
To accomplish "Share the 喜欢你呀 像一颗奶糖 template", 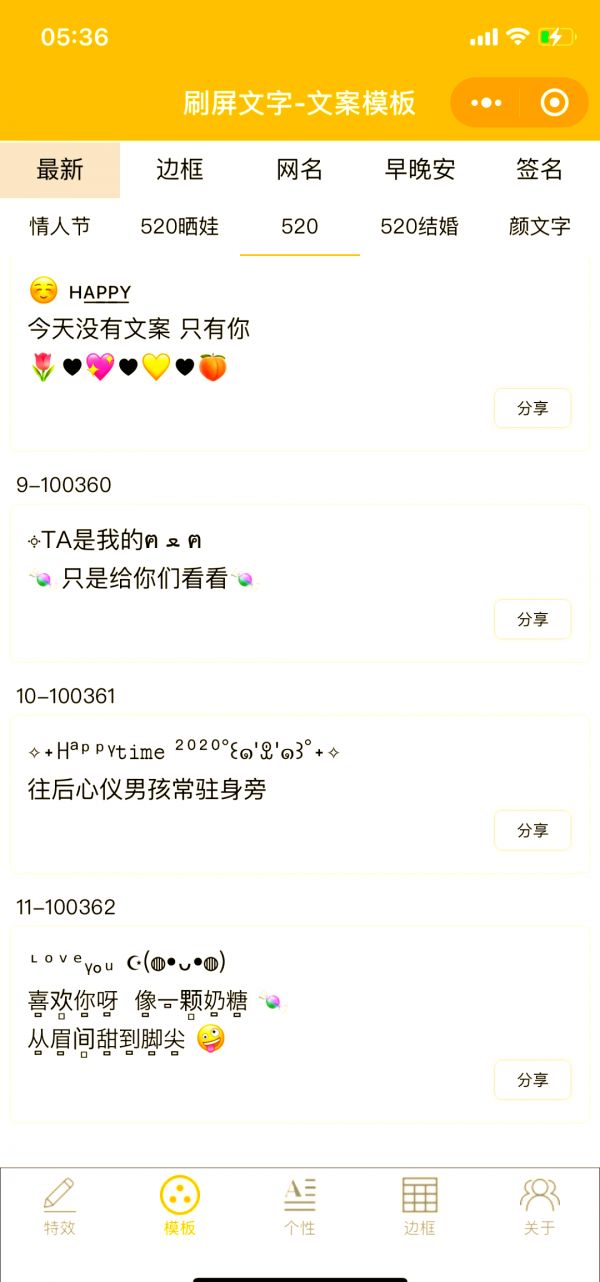I will click(x=532, y=1080).
